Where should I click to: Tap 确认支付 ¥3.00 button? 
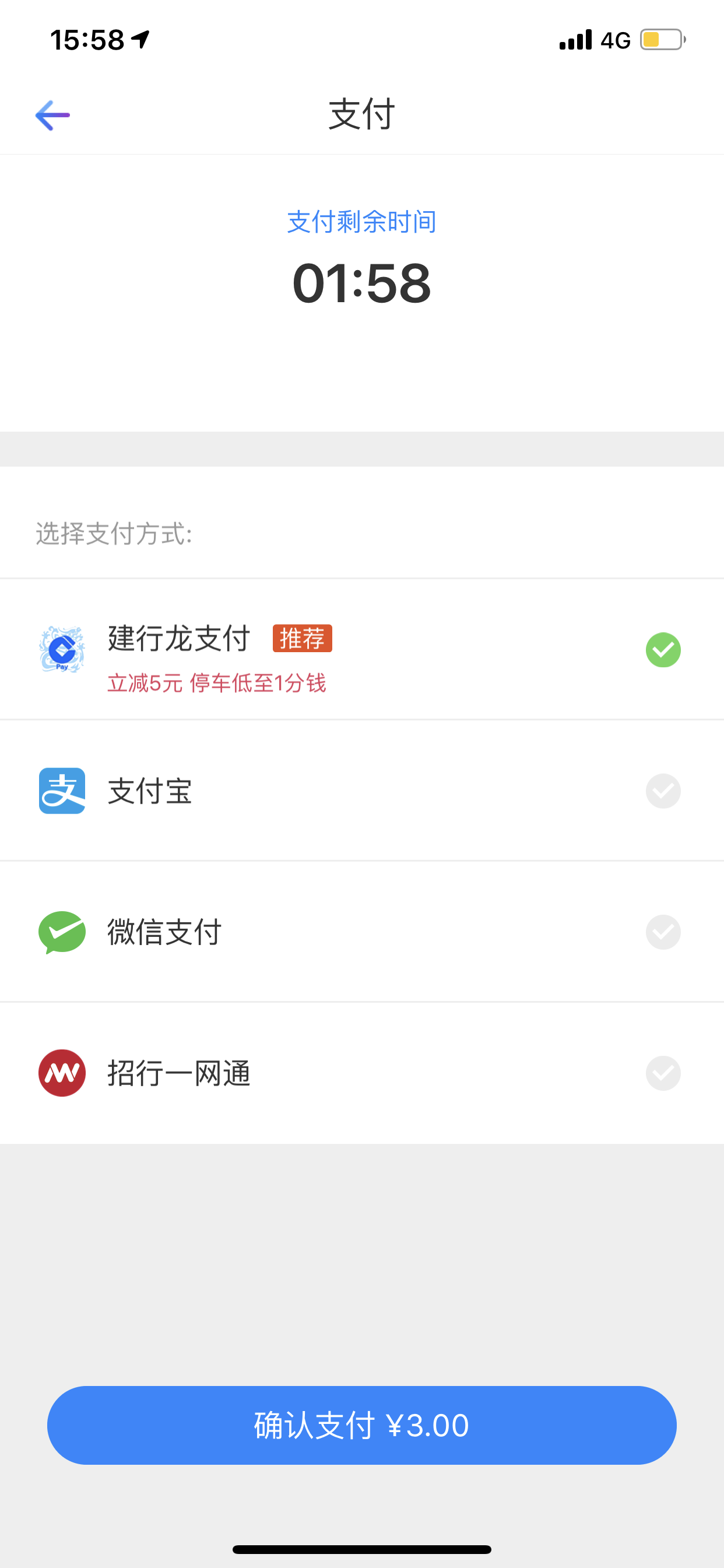[x=361, y=1425]
